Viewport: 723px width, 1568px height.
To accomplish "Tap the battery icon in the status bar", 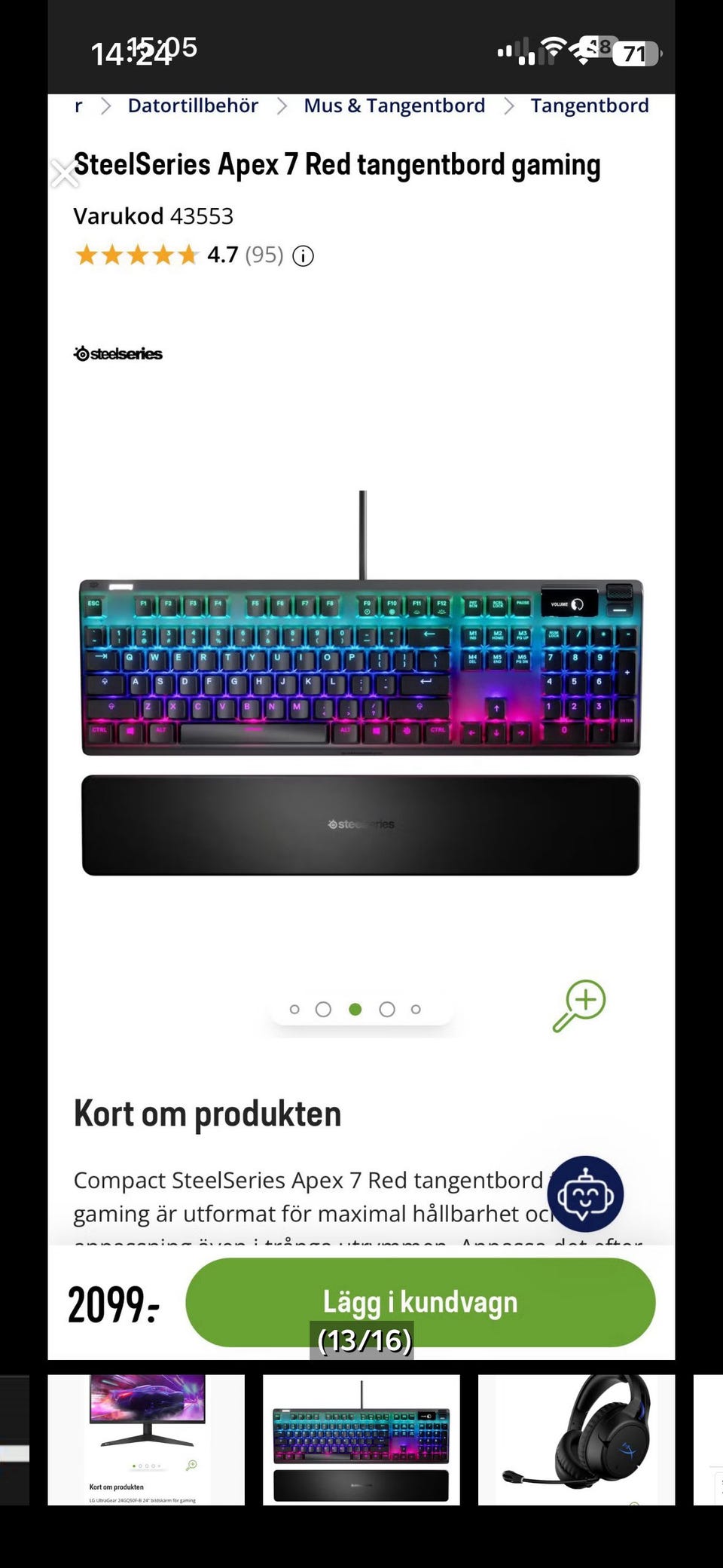I will click(x=636, y=50).
